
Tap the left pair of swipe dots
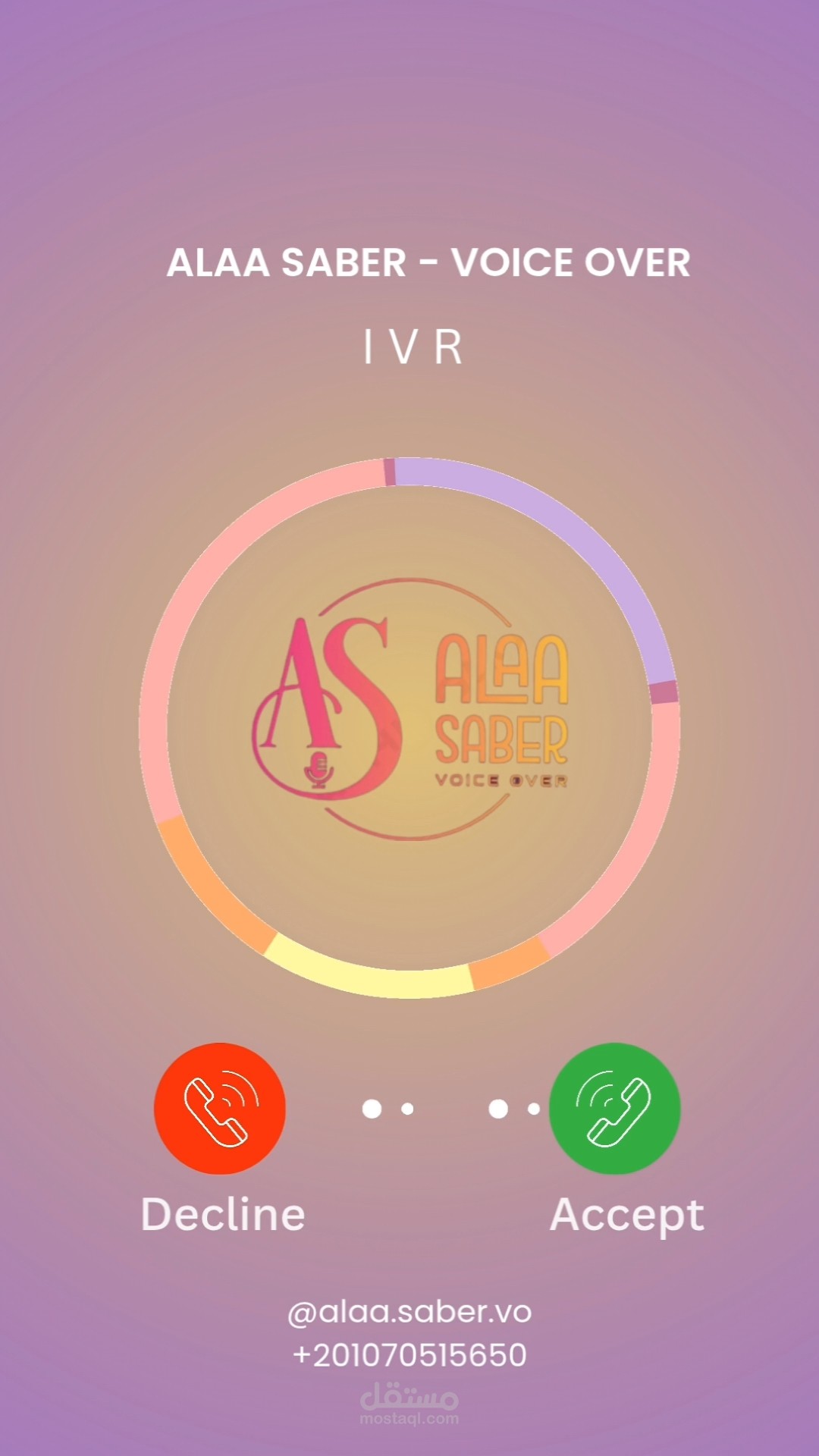387,1109
